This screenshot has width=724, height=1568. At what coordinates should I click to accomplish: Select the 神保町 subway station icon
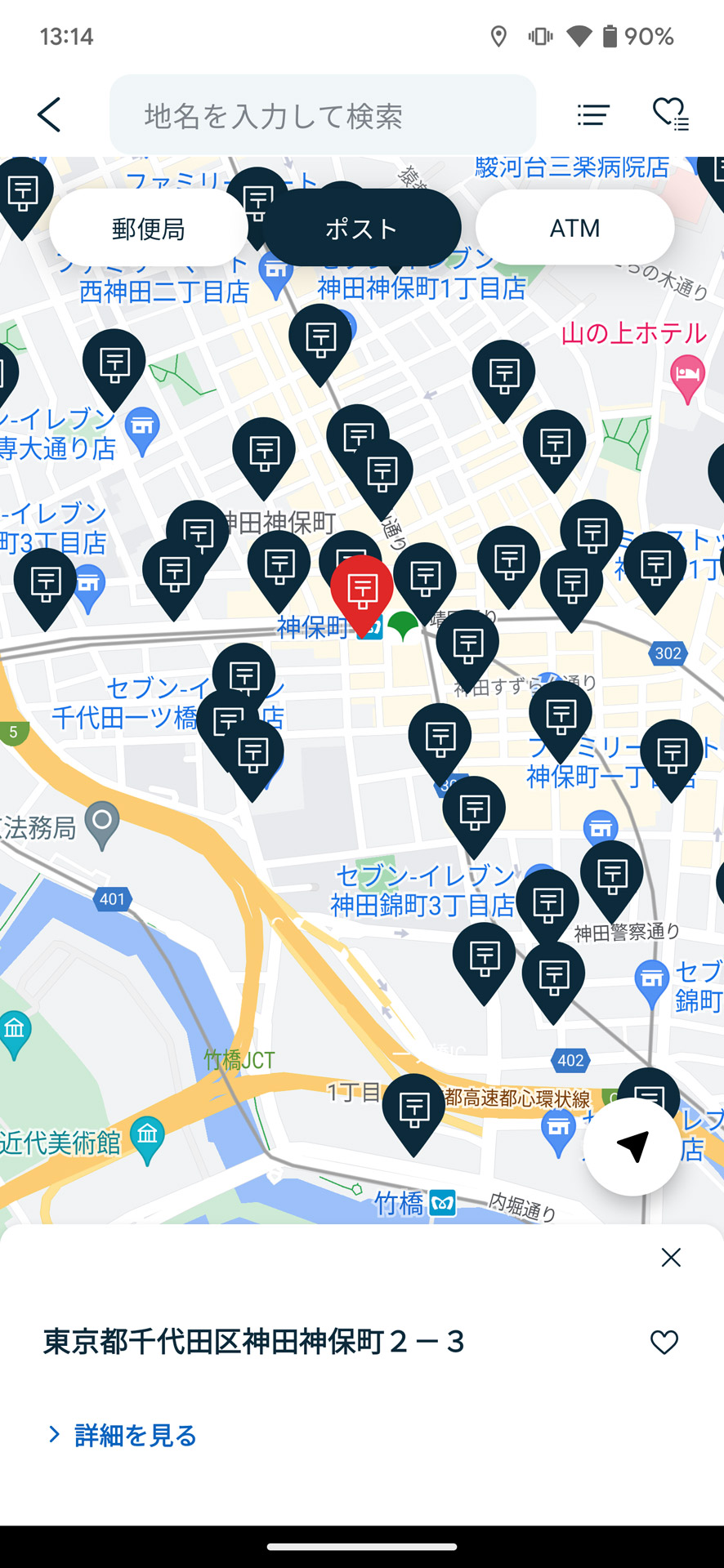pos(372,630)
